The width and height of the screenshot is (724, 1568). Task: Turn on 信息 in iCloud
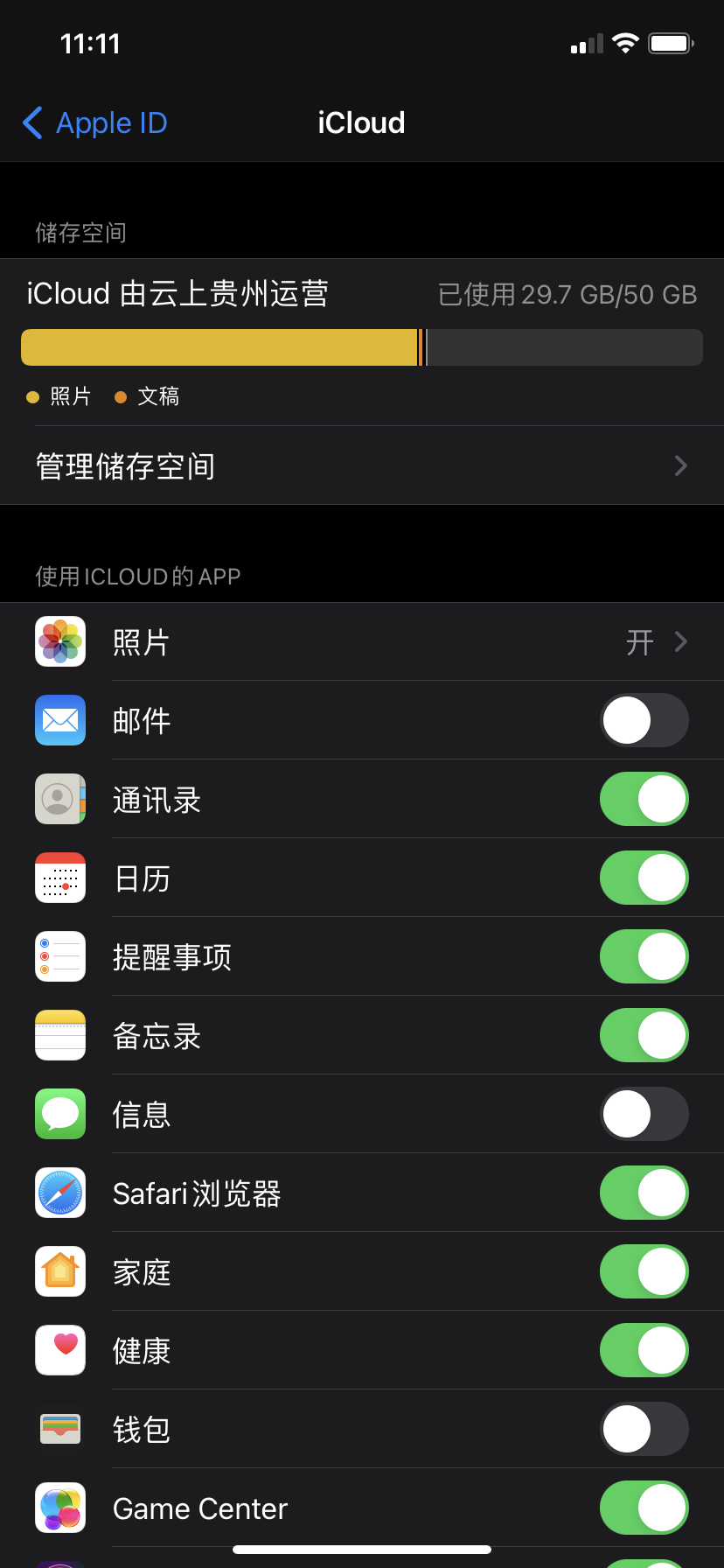[644, 1114]
